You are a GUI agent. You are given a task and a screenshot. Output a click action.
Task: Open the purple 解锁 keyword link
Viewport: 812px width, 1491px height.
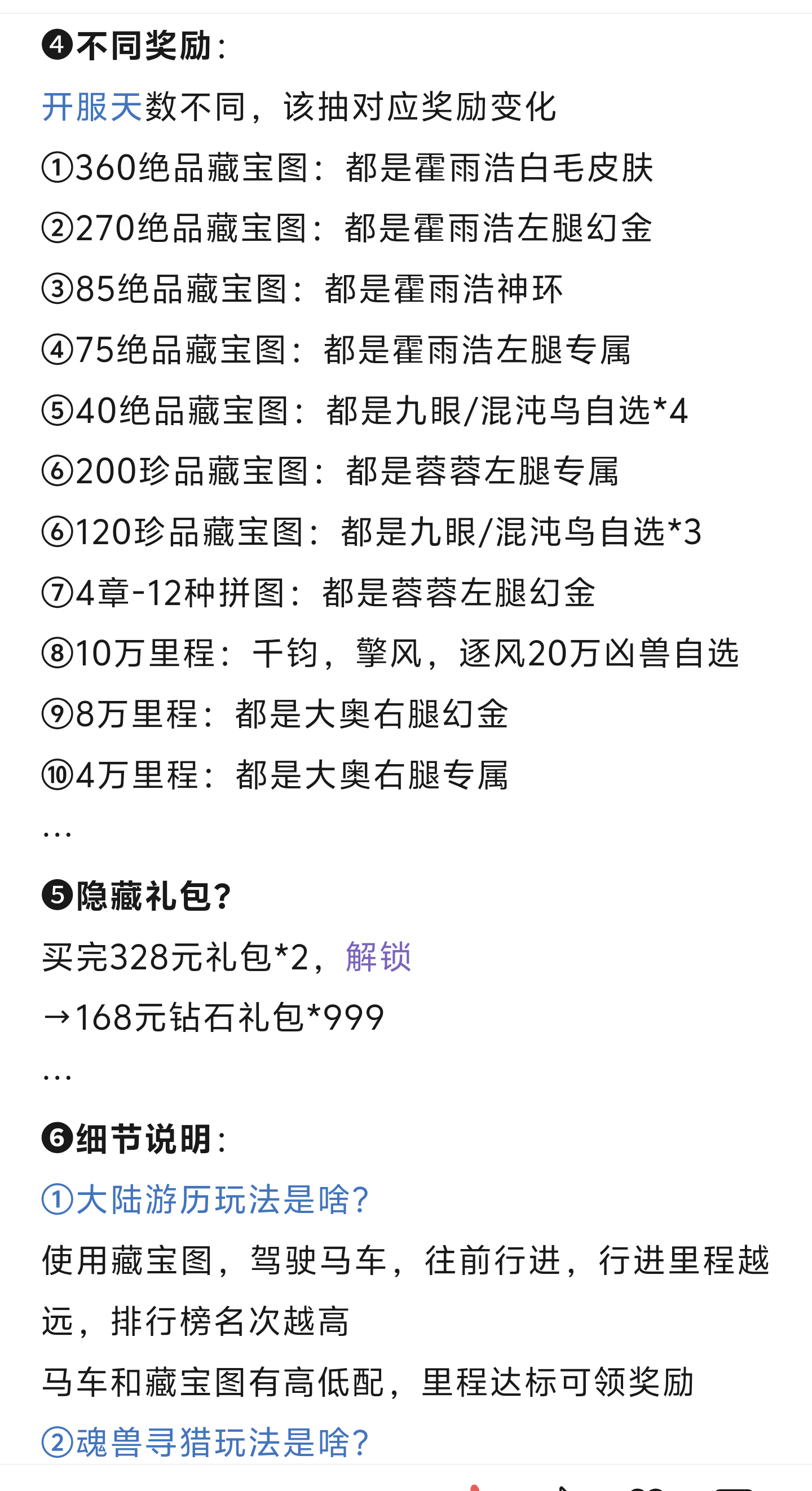tap(378, 956)
